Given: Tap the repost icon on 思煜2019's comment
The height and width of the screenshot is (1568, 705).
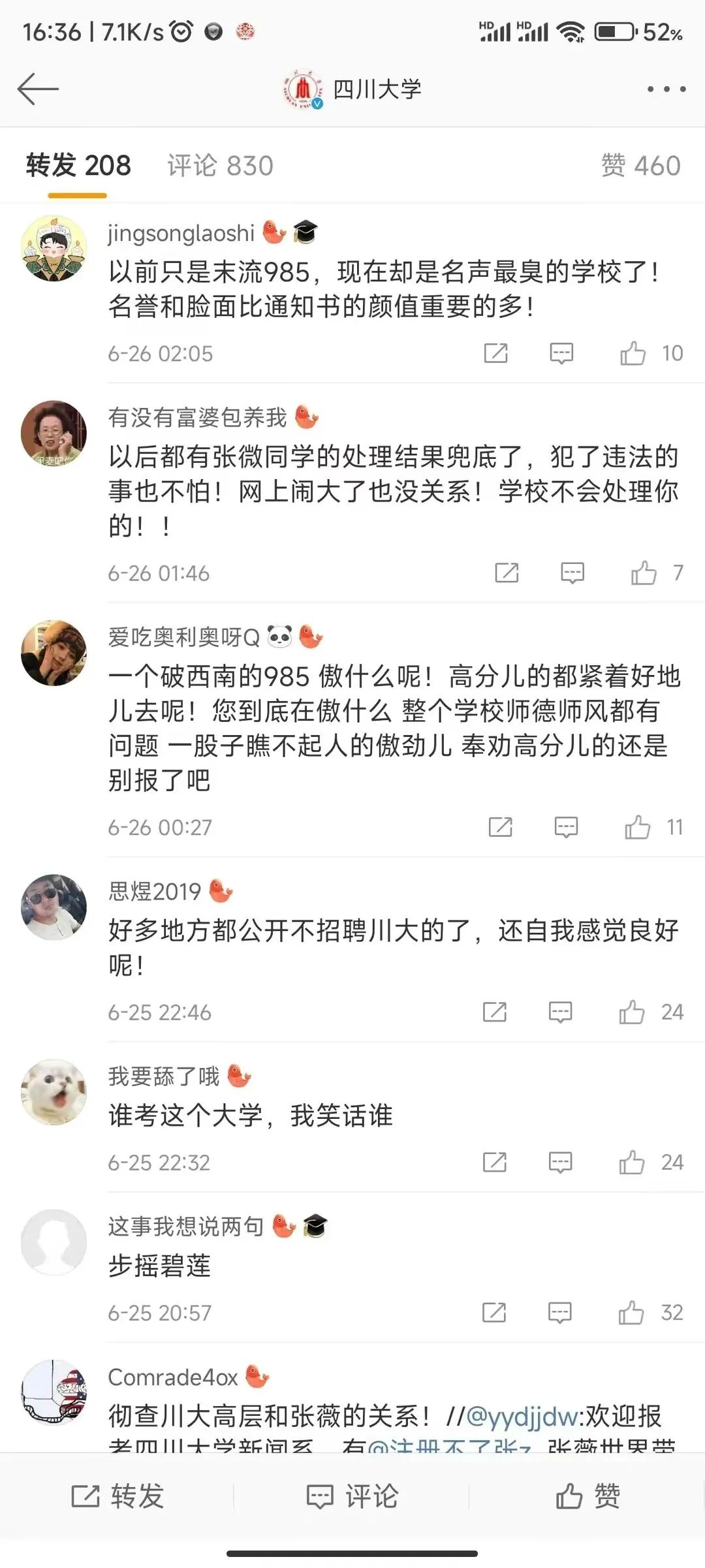Looking at the screenshot, I should click(x=495, y=1012).
